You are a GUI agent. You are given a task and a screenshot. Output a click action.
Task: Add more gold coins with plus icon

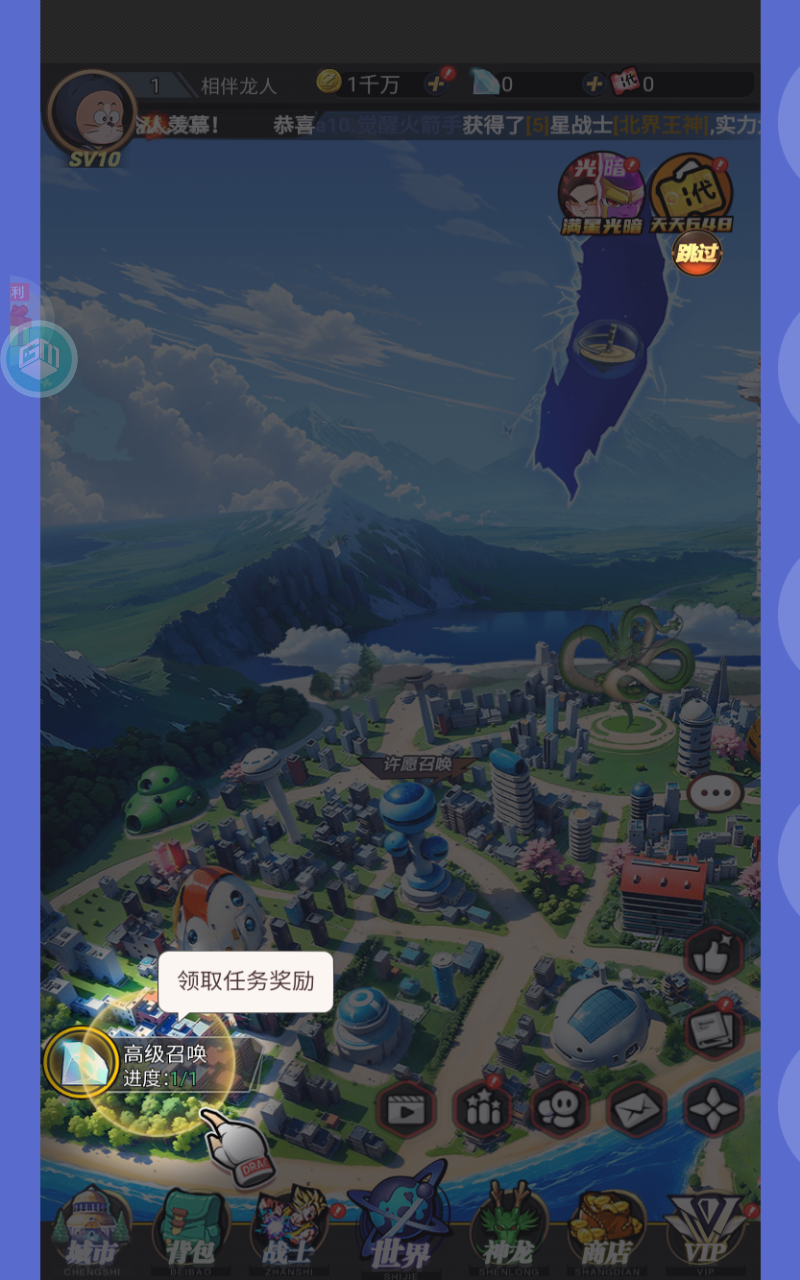(436, 84)
